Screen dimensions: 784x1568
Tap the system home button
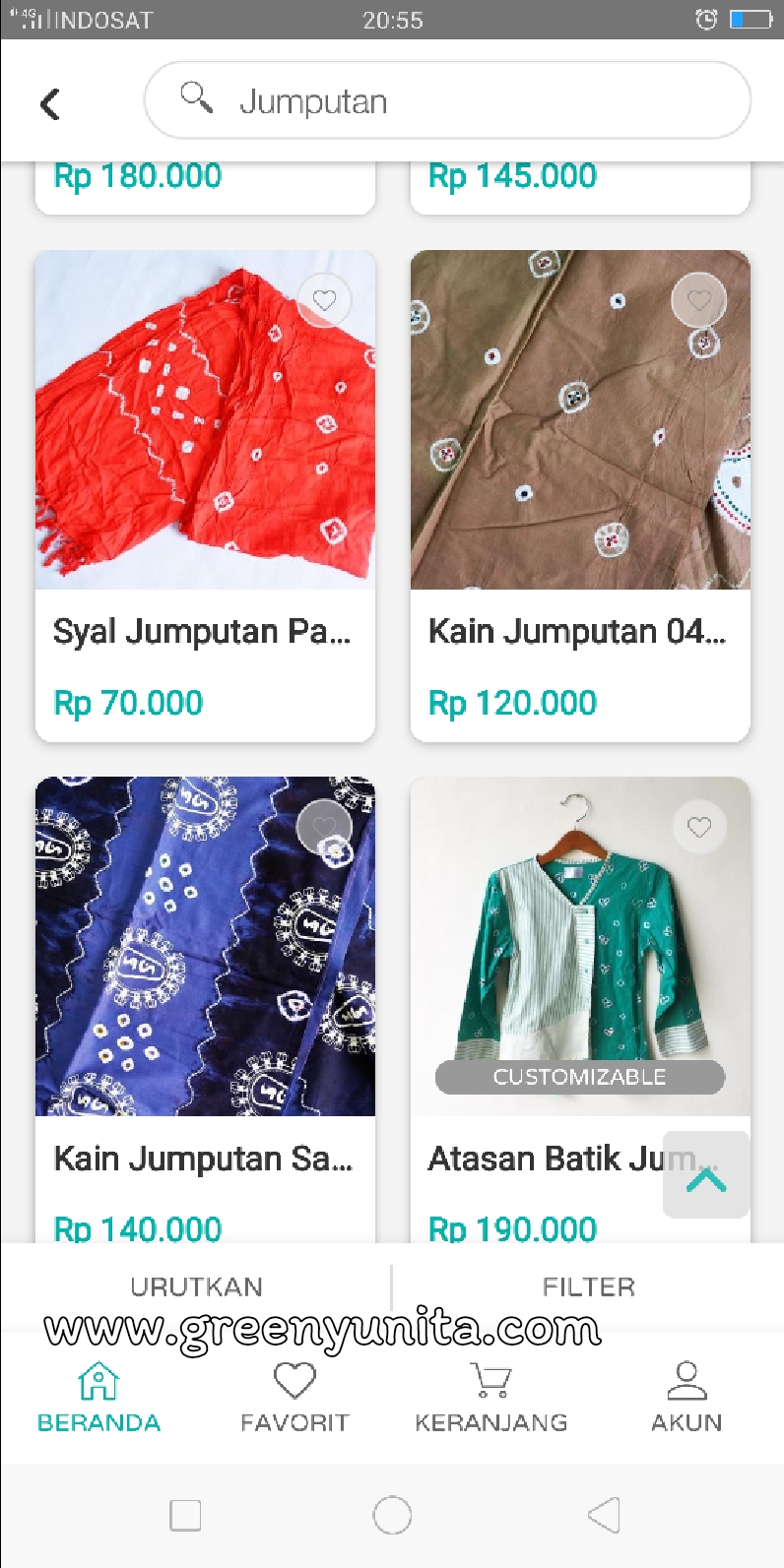coord(392,1515)
